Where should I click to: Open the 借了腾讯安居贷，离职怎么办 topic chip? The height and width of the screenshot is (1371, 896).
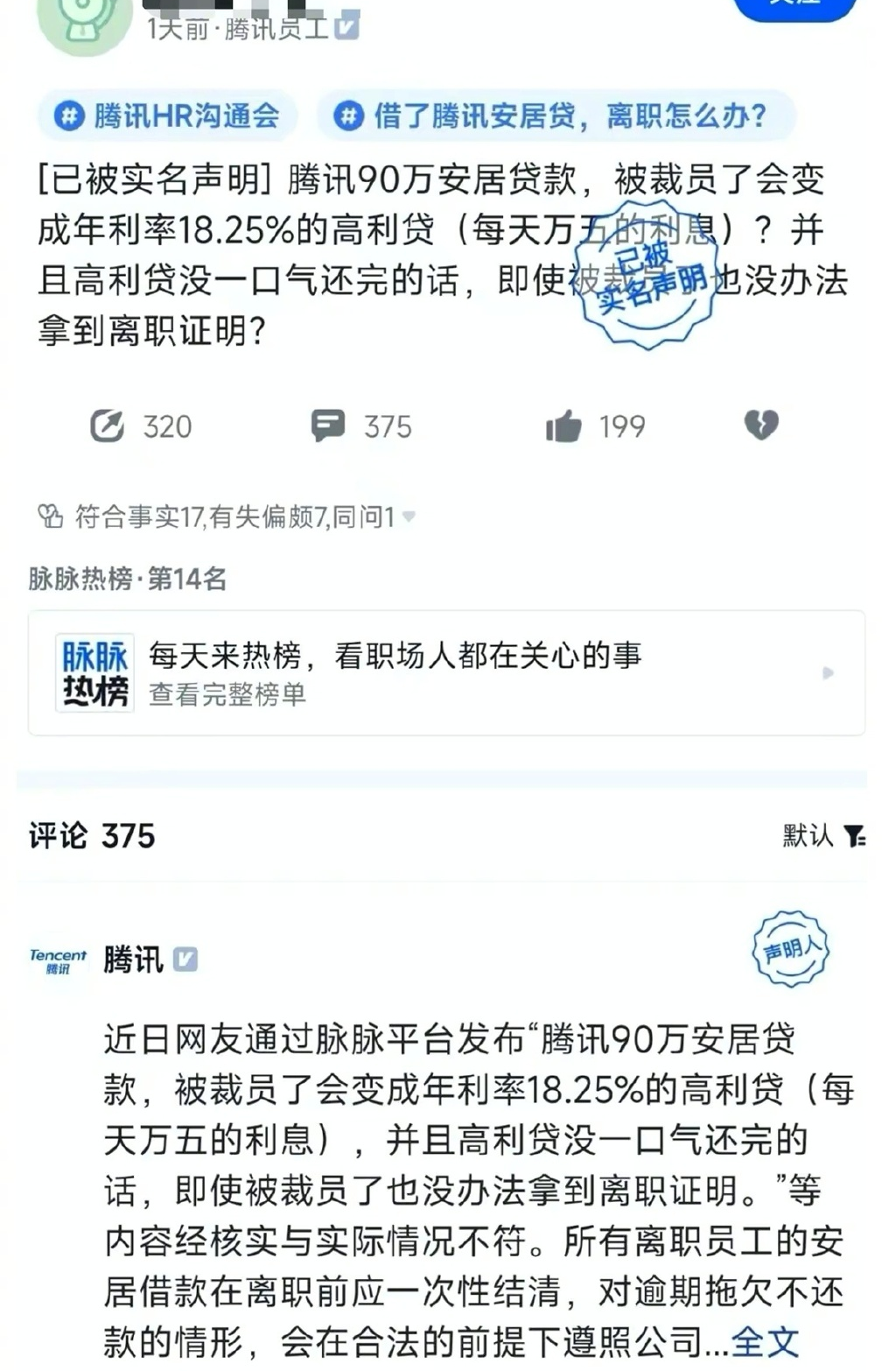click(556, 116)
